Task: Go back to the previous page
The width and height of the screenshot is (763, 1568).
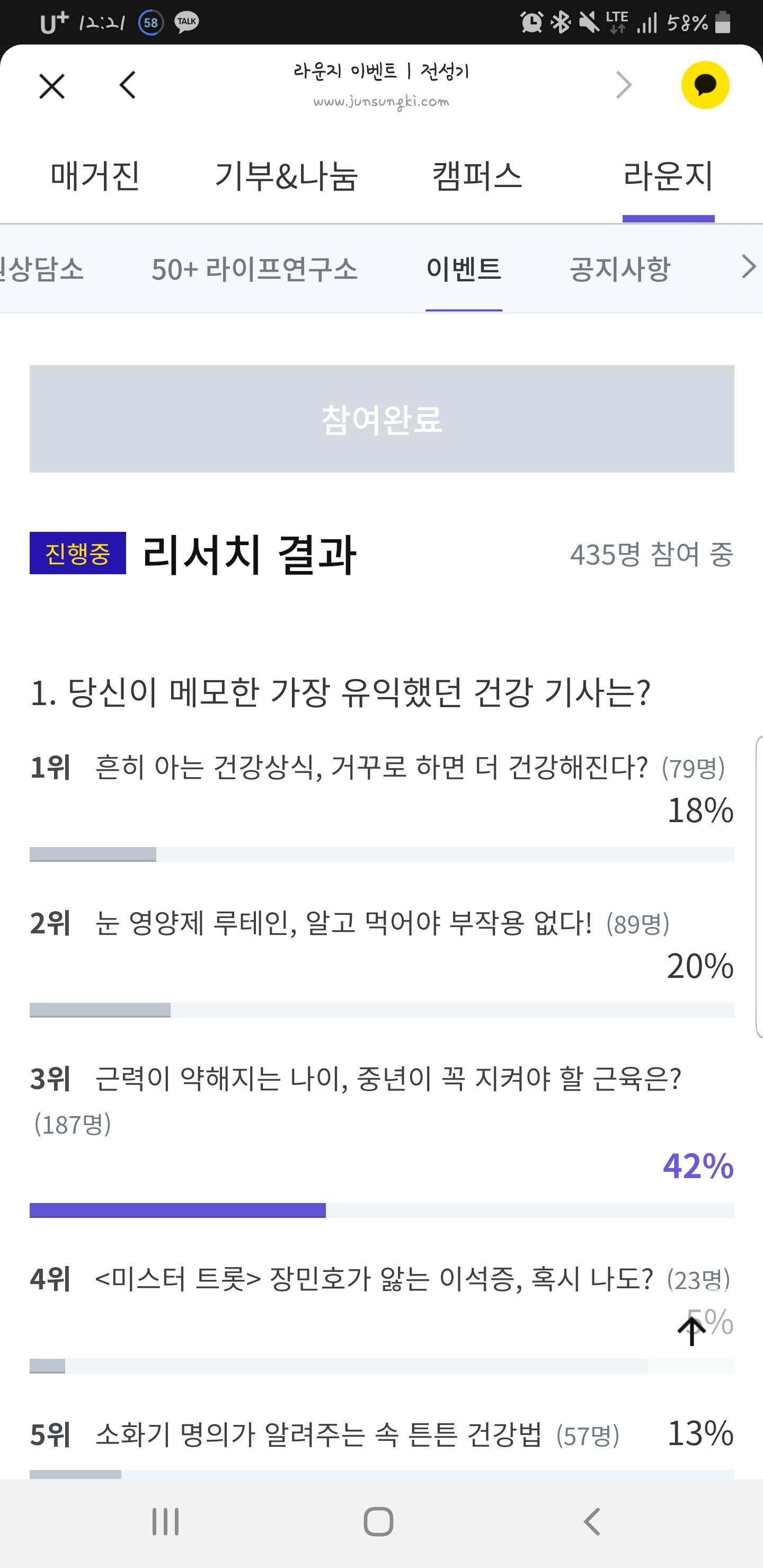Action: click(x=128, y=85)
